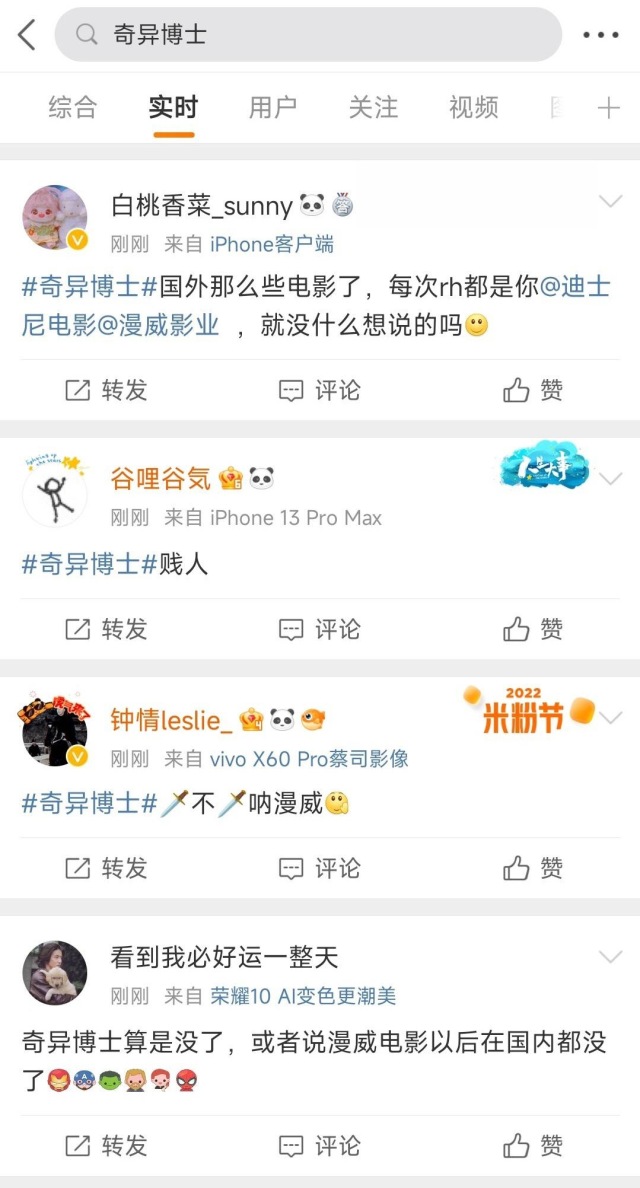
Task: Open 白桃香菜_sunny's profile avatar
Action: coord(55,217)
